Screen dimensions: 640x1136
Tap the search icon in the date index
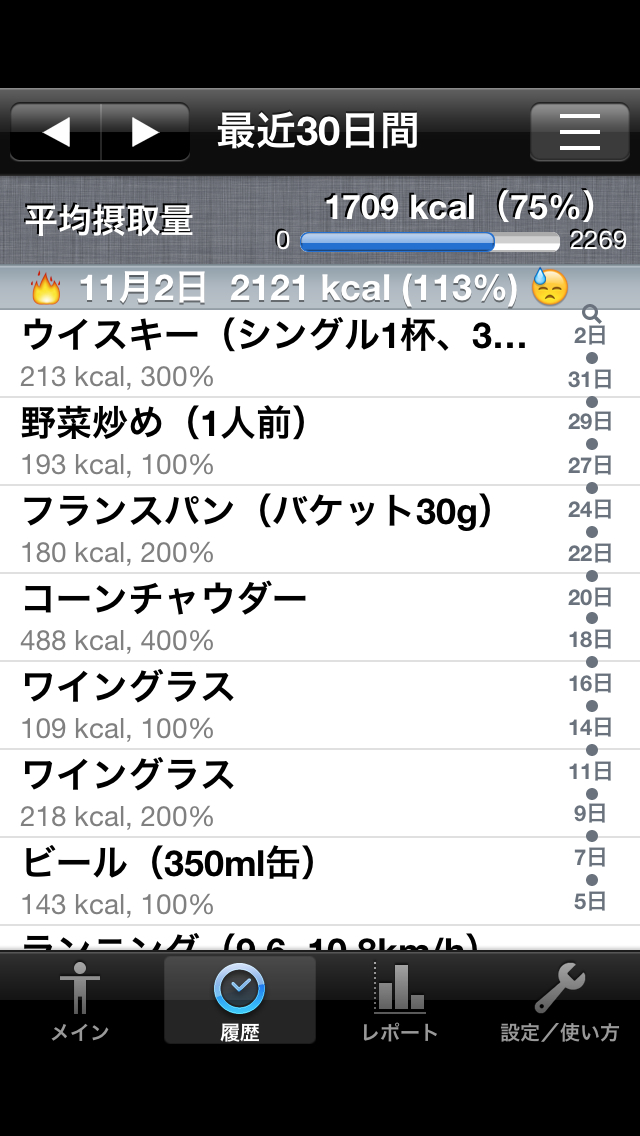coord(591,314)
